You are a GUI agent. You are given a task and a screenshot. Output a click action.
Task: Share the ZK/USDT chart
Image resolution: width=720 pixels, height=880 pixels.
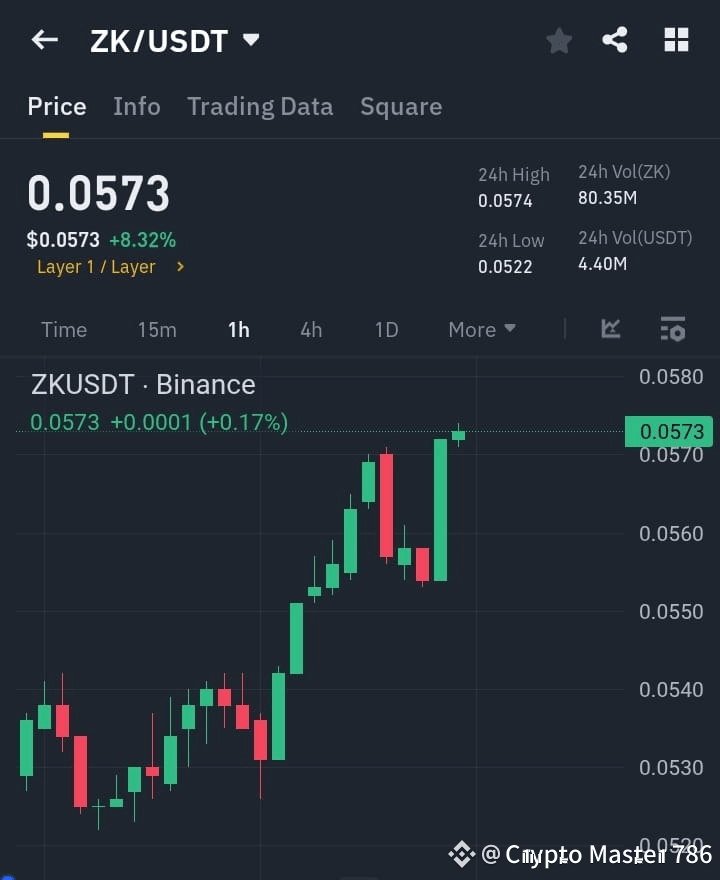pyautogui.click(x=616, y=40)
